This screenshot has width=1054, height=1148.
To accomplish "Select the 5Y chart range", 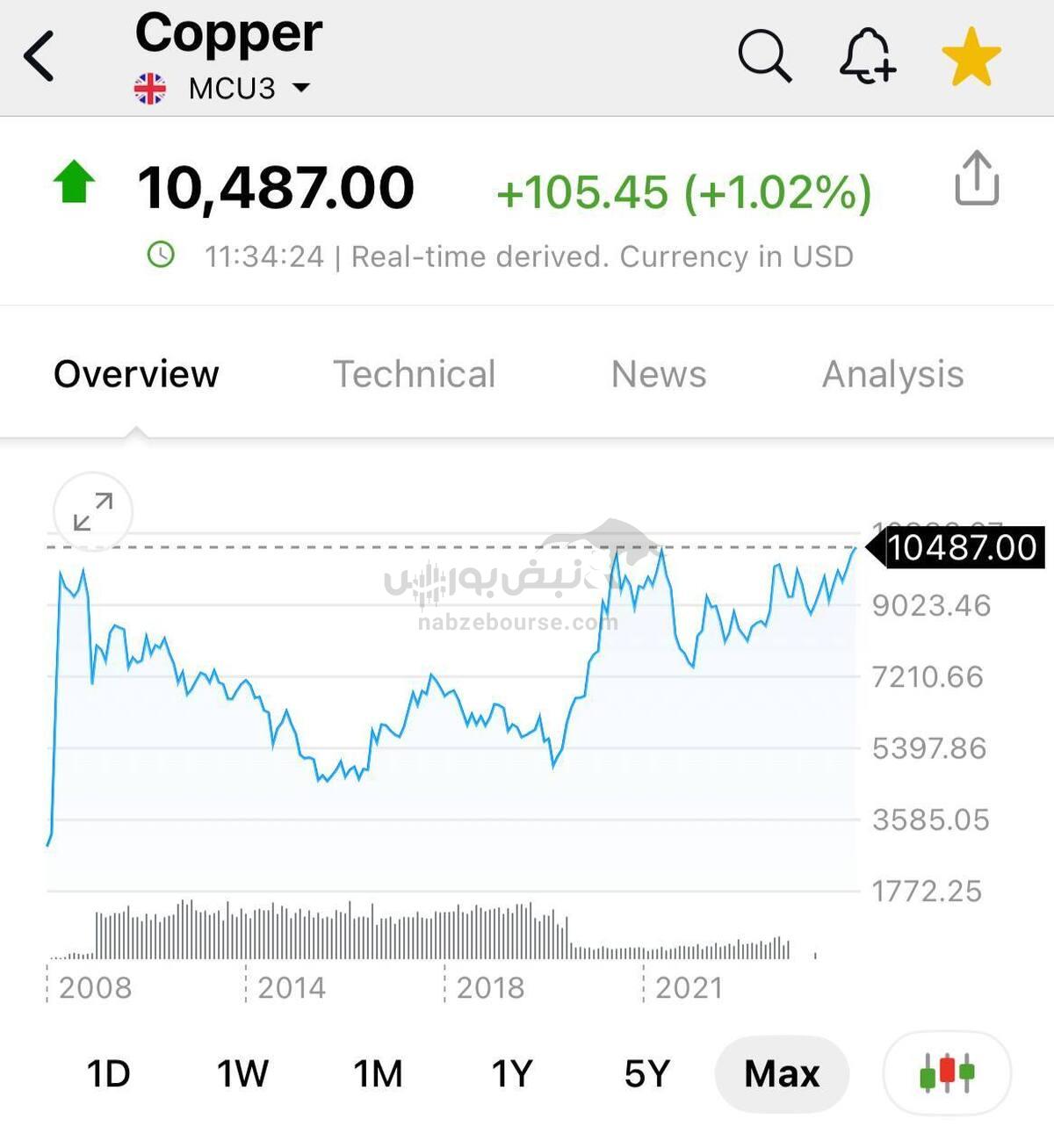I will pos(646,1073).
